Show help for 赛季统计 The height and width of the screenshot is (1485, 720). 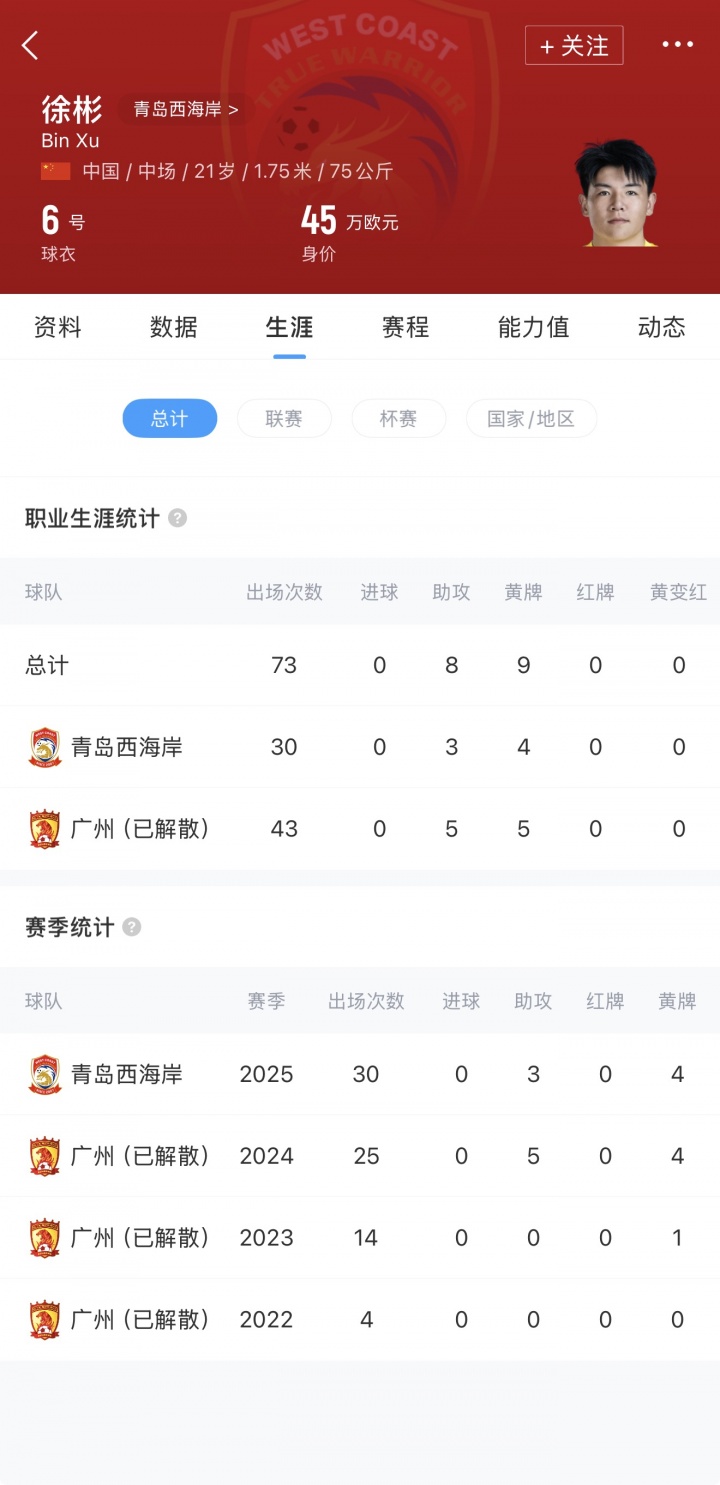[x=132, y=927]
